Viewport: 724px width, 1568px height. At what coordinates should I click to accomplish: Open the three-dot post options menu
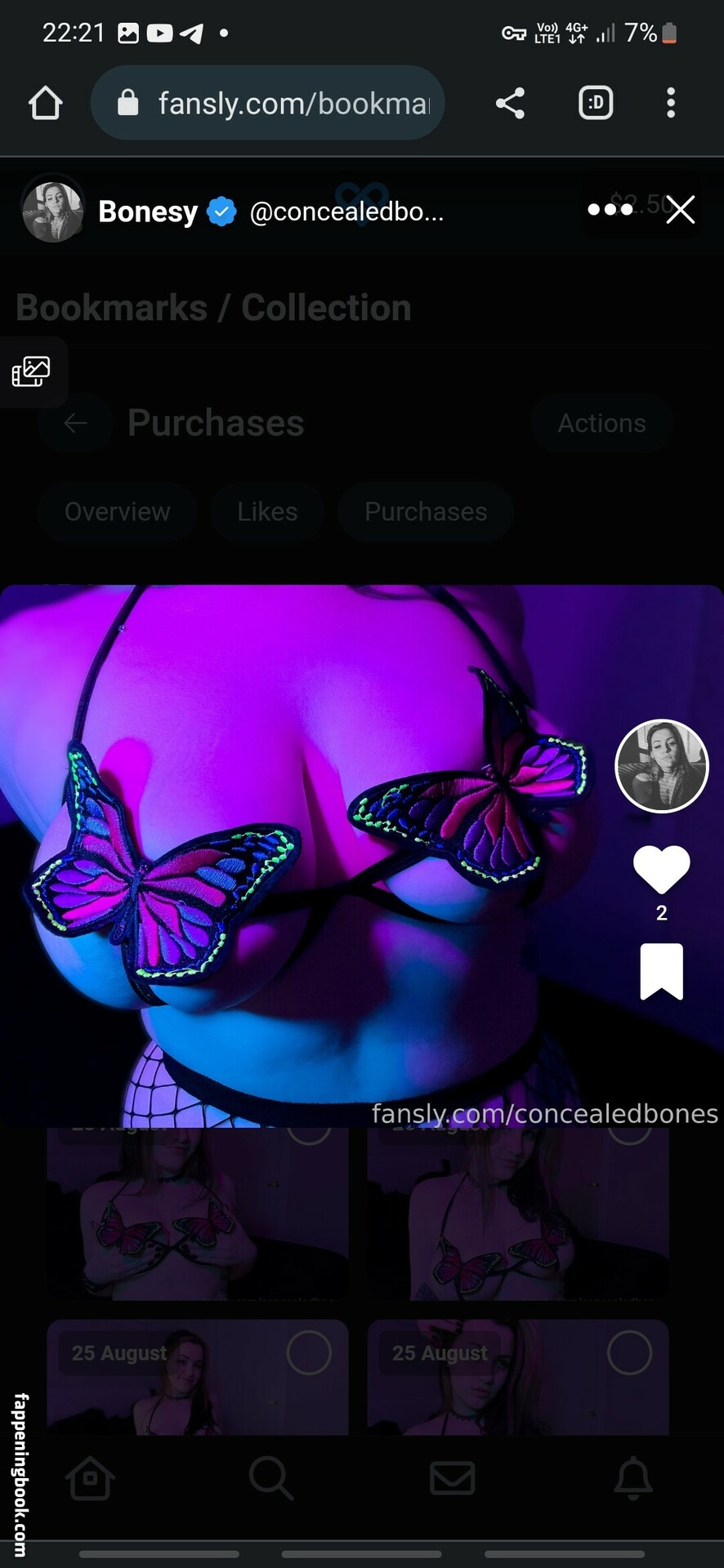(x=610, y=210)
